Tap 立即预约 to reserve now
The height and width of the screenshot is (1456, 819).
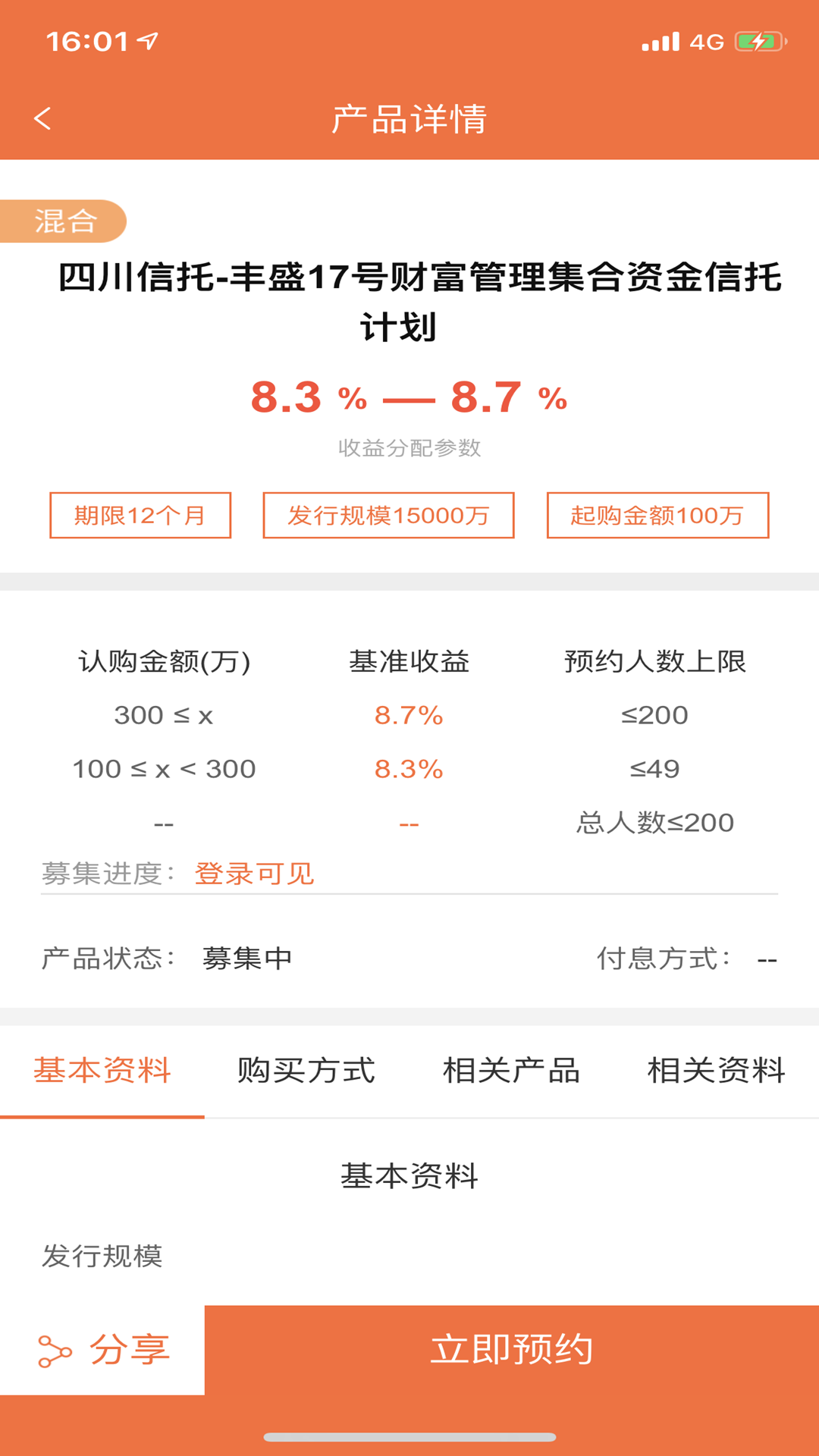(511, 1350)
